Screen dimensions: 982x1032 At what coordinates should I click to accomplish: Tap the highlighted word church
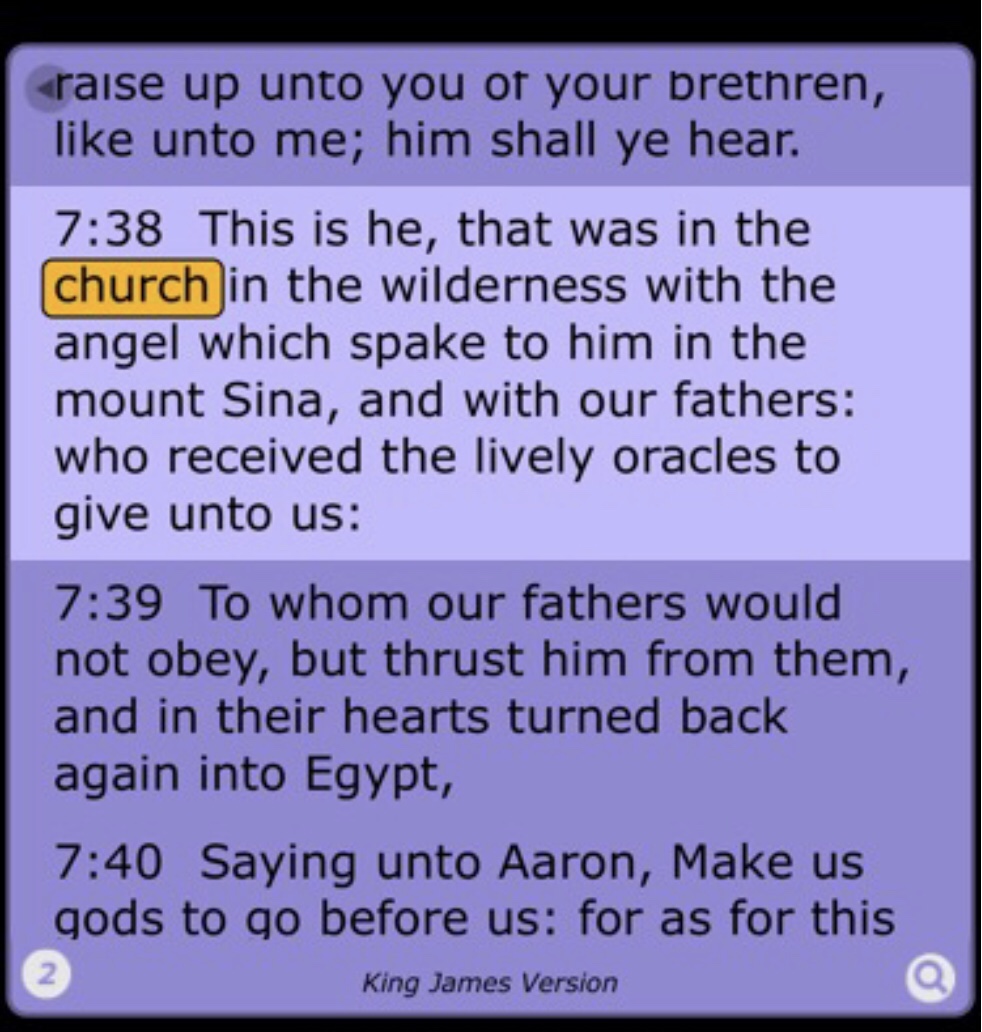coord(131,287)
